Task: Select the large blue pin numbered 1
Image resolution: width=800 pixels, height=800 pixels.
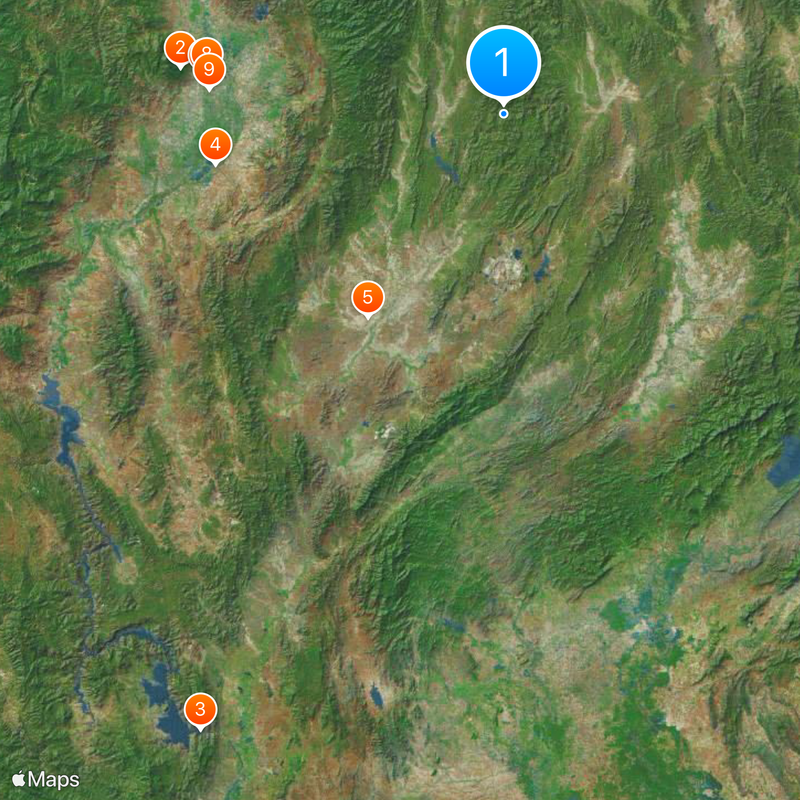Action: tap(503, 63)
